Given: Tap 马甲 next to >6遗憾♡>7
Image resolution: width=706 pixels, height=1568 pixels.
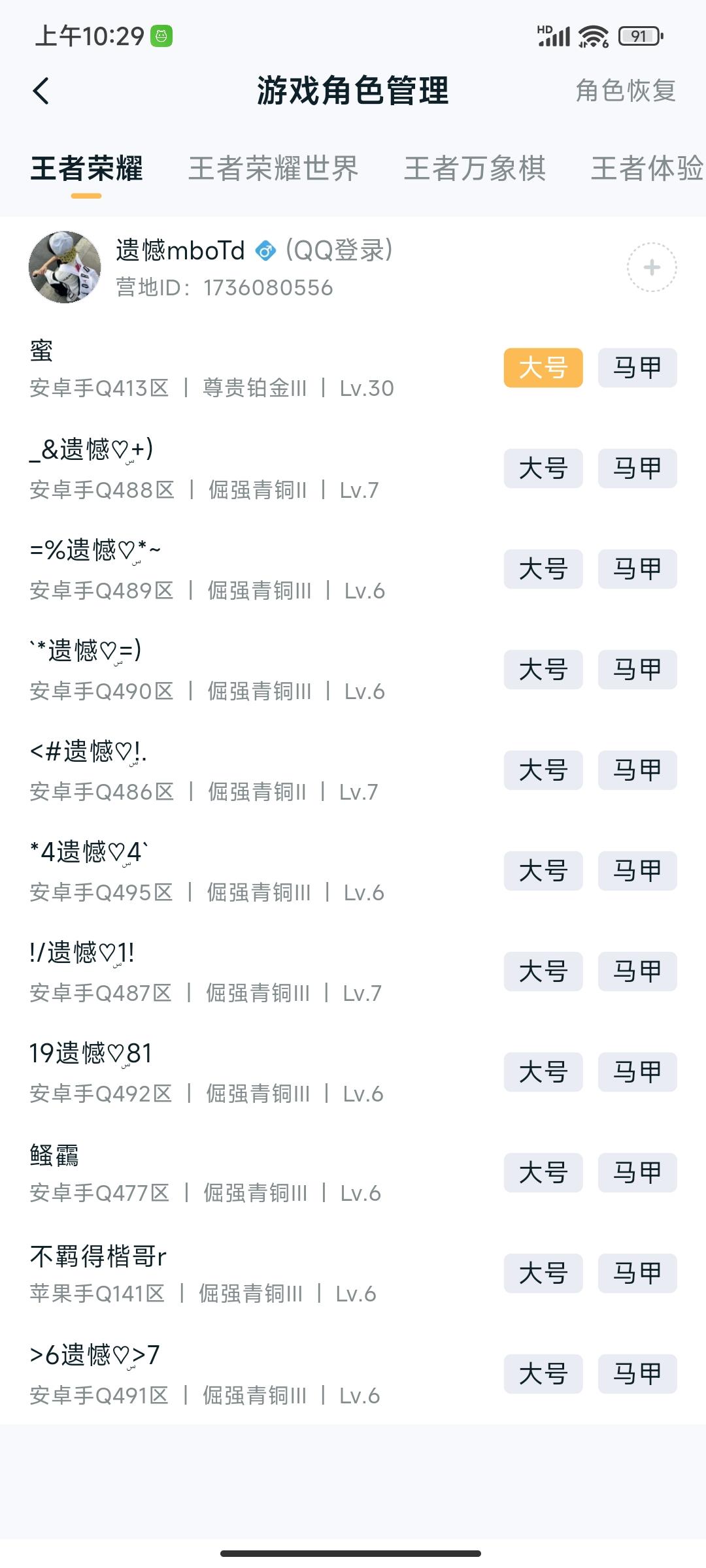Looking at the screenshot, I should [637, 1374].
